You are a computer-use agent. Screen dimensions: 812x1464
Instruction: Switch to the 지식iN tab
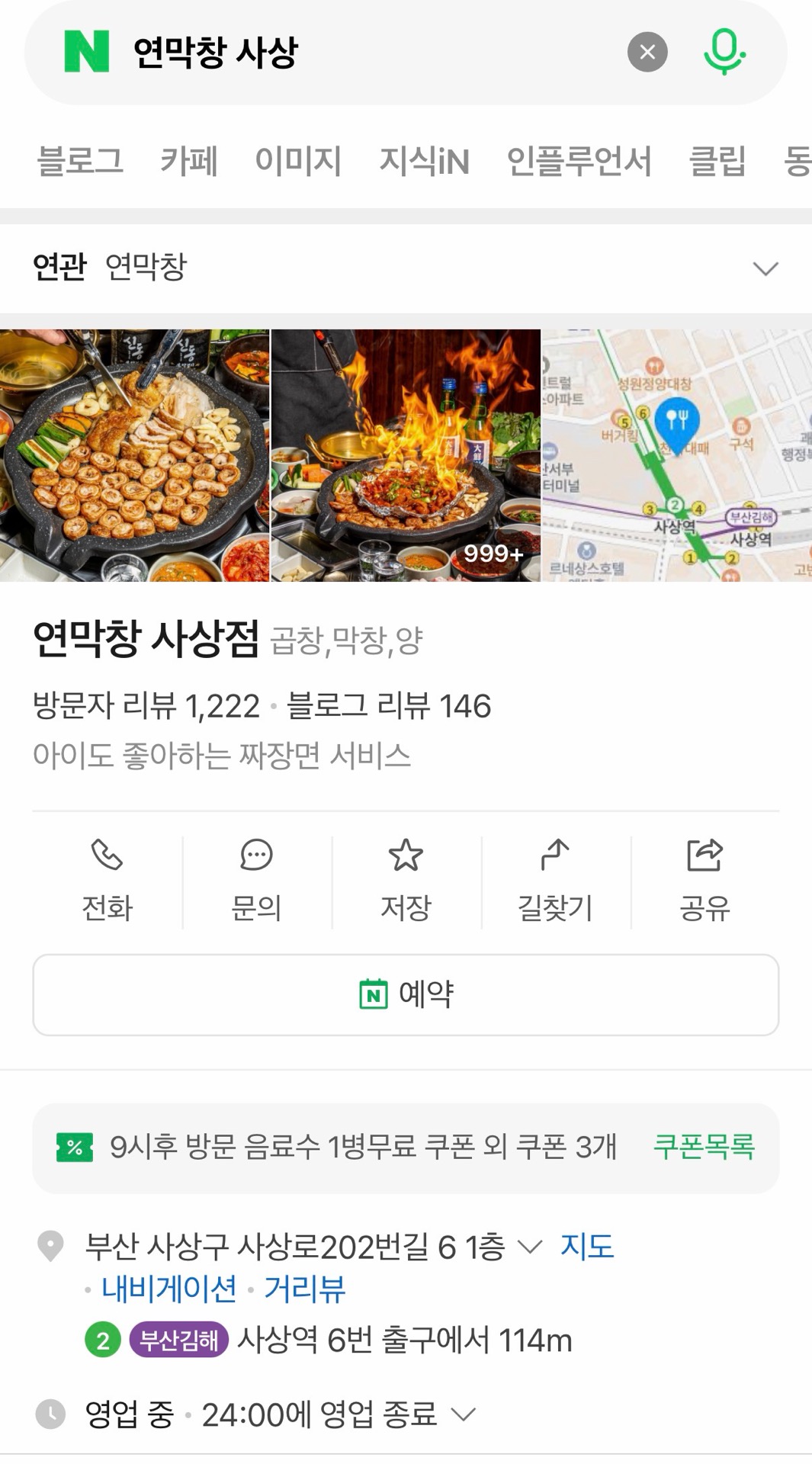pyautogui.click(x=424, y=161)
